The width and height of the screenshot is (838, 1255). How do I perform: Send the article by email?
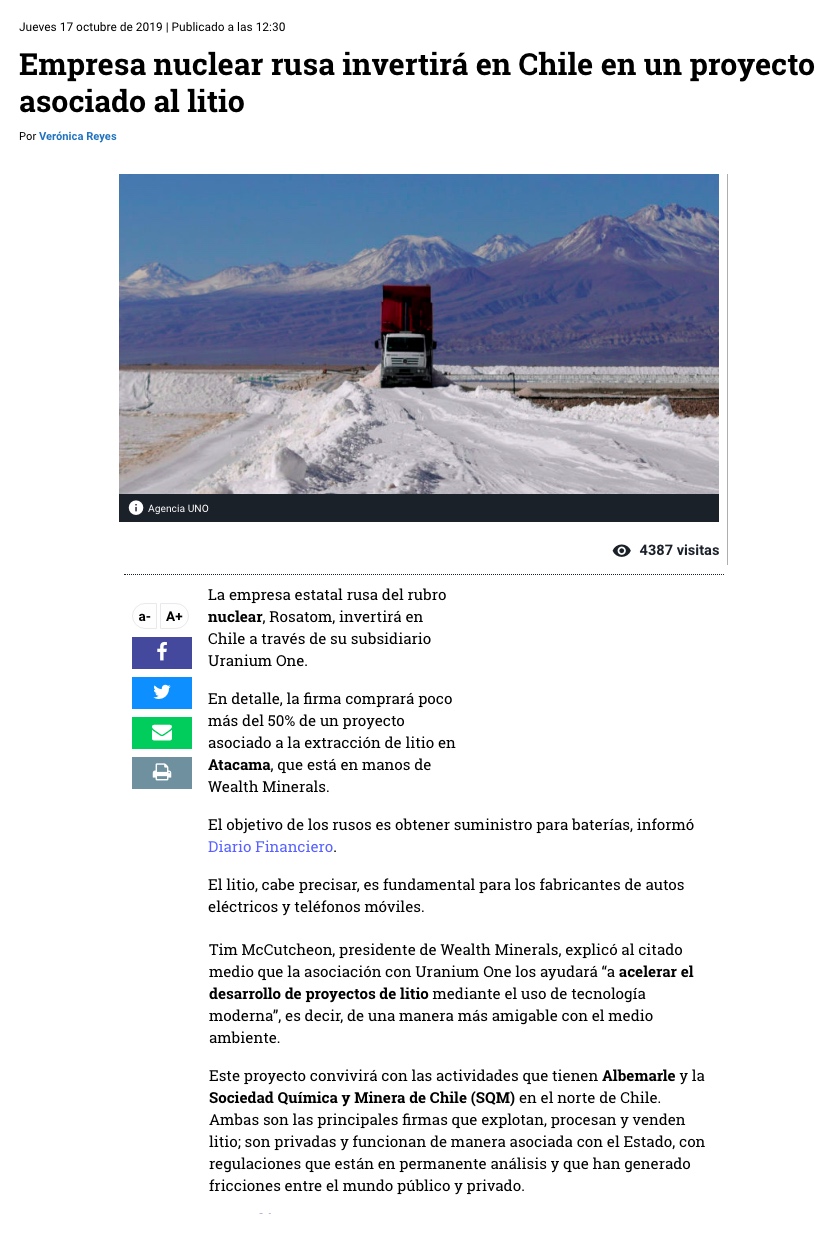(162, 733)
